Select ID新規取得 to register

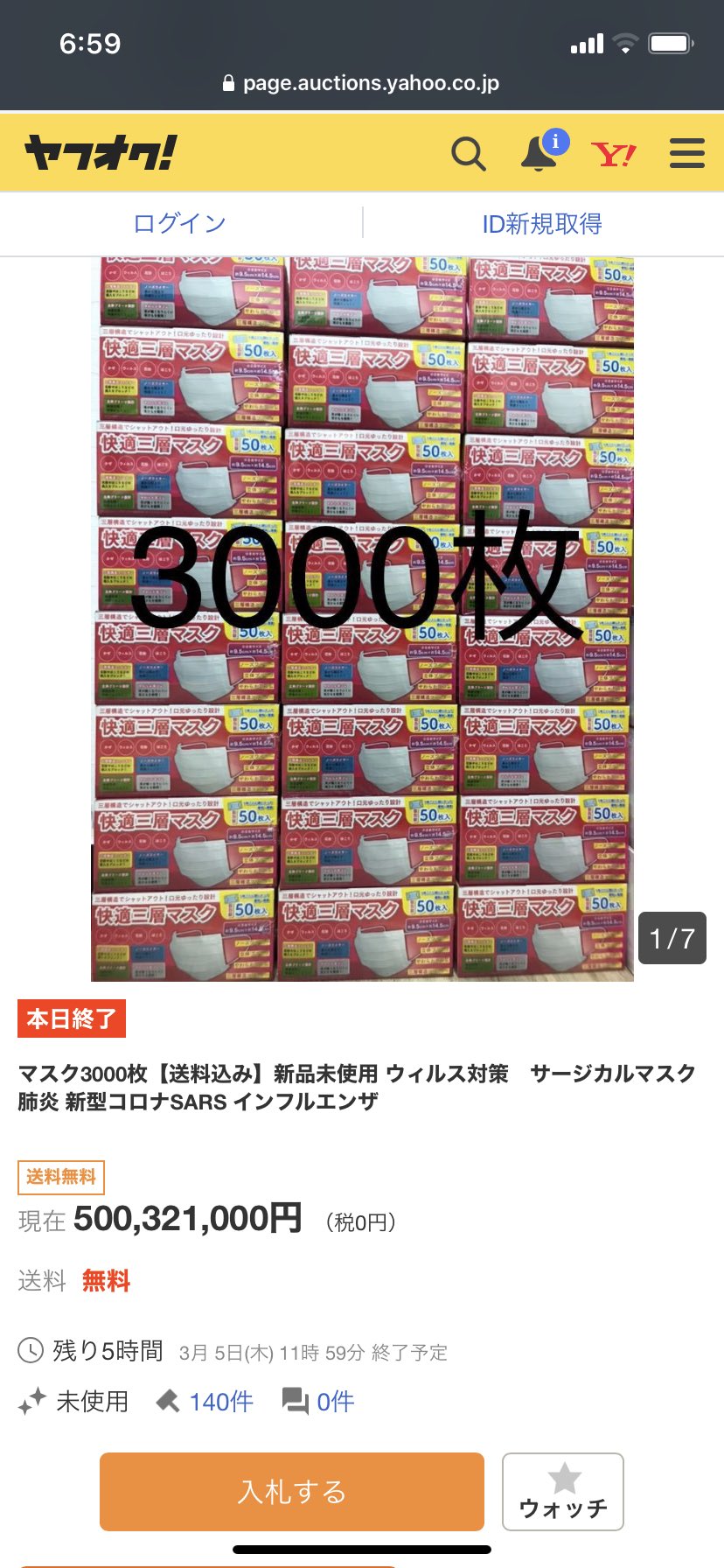point(542,224)
